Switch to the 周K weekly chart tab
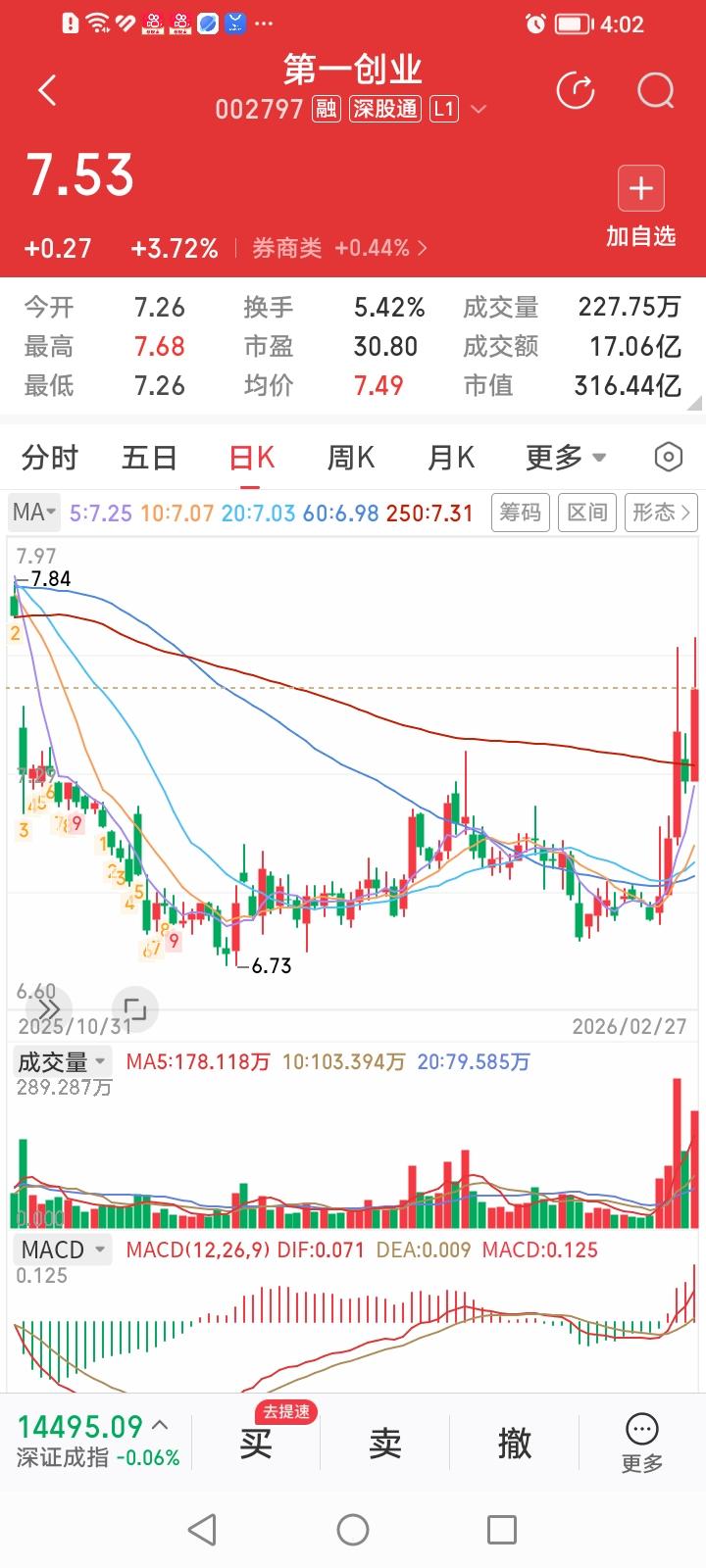706x1568 pixels. 350,457
